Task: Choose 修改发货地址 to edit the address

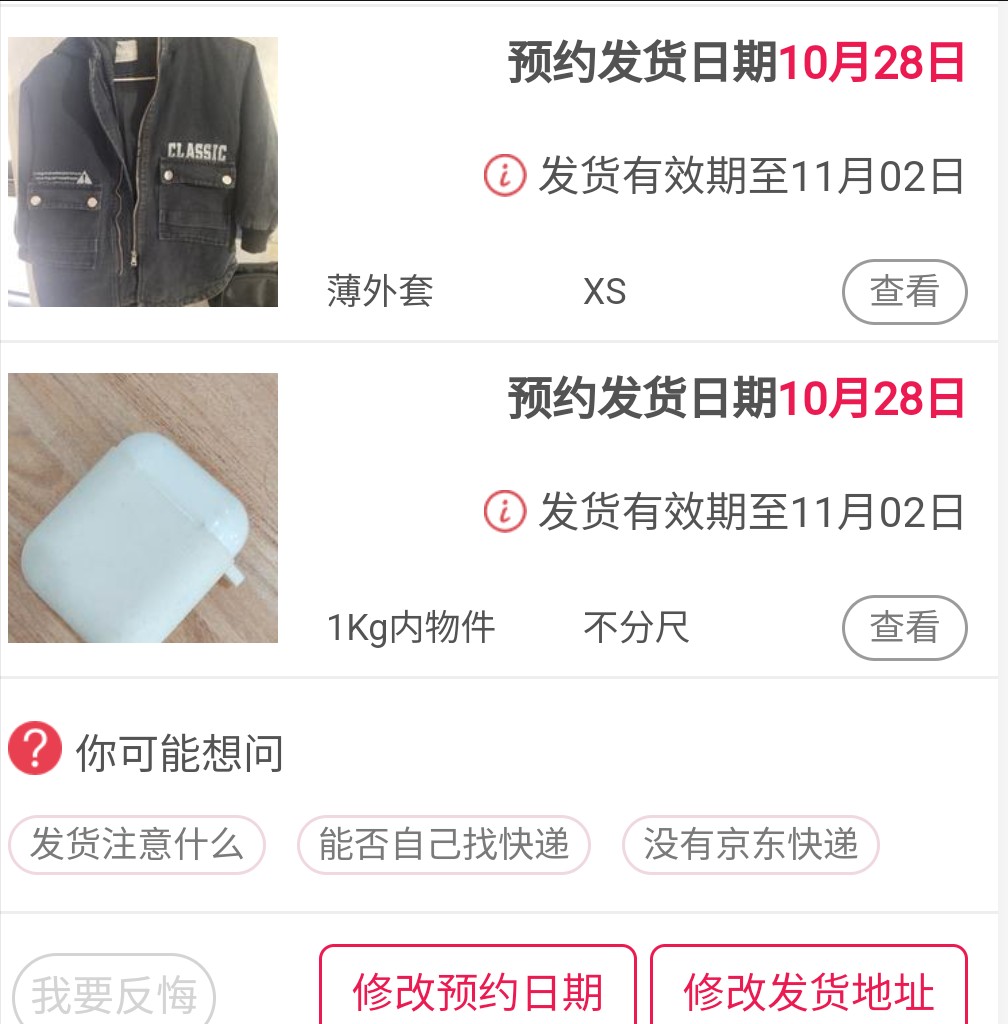Action: [809, 990]
